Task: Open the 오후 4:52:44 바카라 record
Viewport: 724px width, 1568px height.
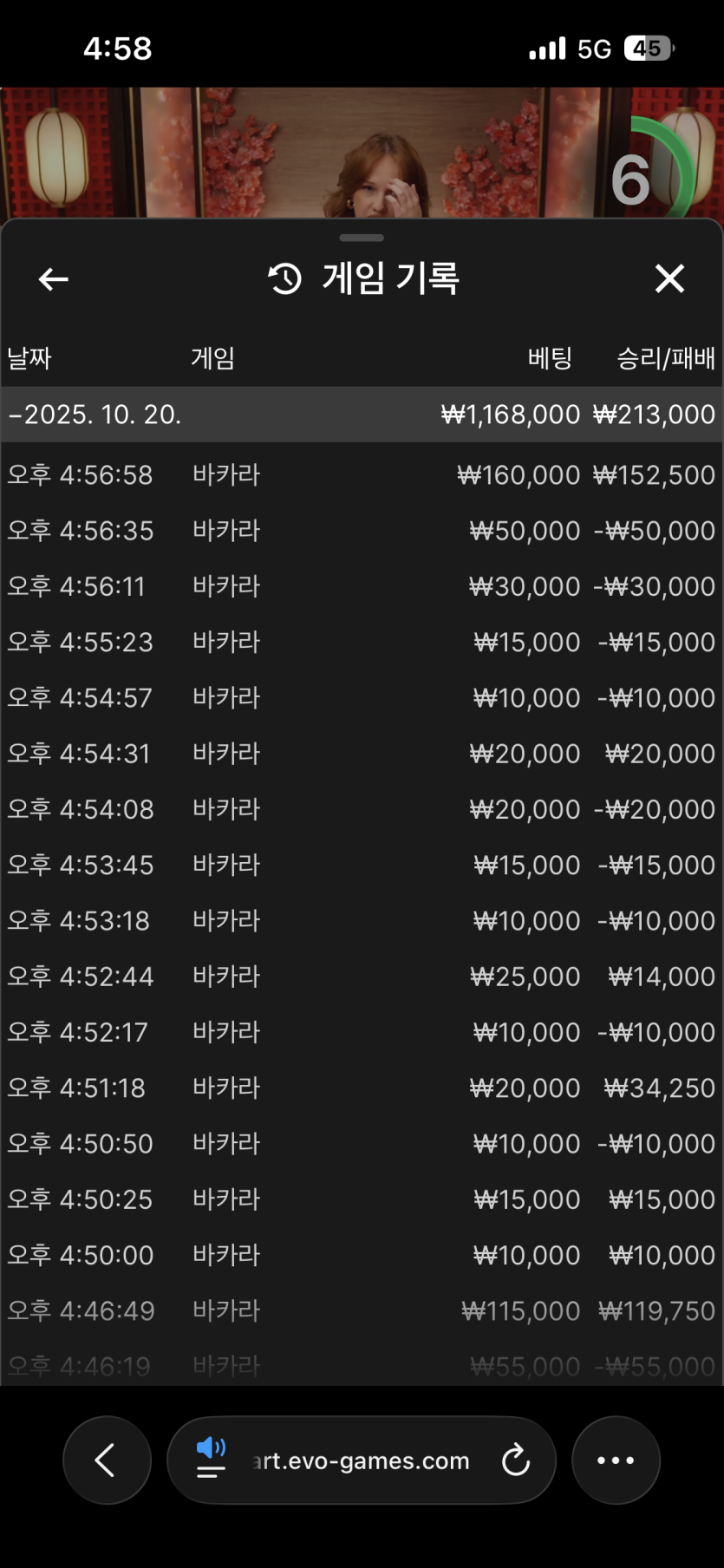Action: coord(362,977)
